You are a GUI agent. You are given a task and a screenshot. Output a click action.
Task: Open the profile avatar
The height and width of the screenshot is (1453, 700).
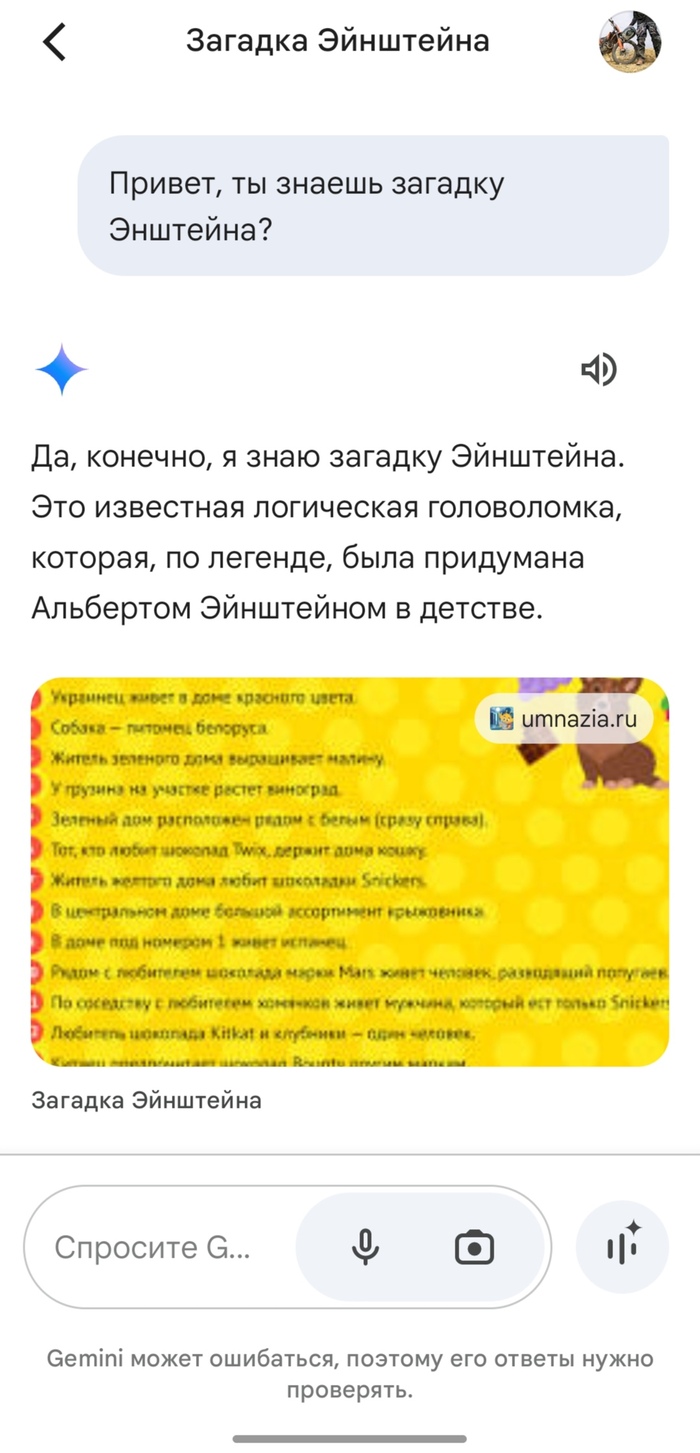(x=629, y=42)
